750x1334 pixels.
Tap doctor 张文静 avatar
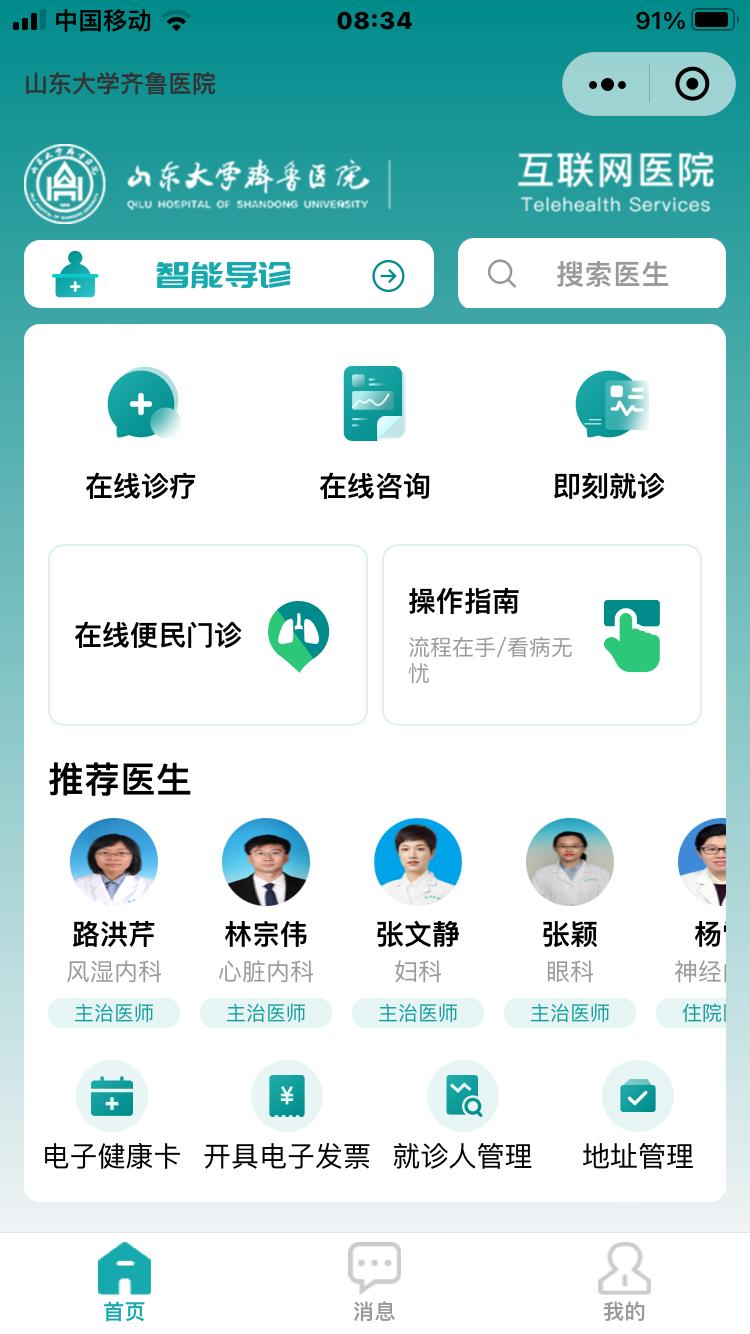pos(417,860)
